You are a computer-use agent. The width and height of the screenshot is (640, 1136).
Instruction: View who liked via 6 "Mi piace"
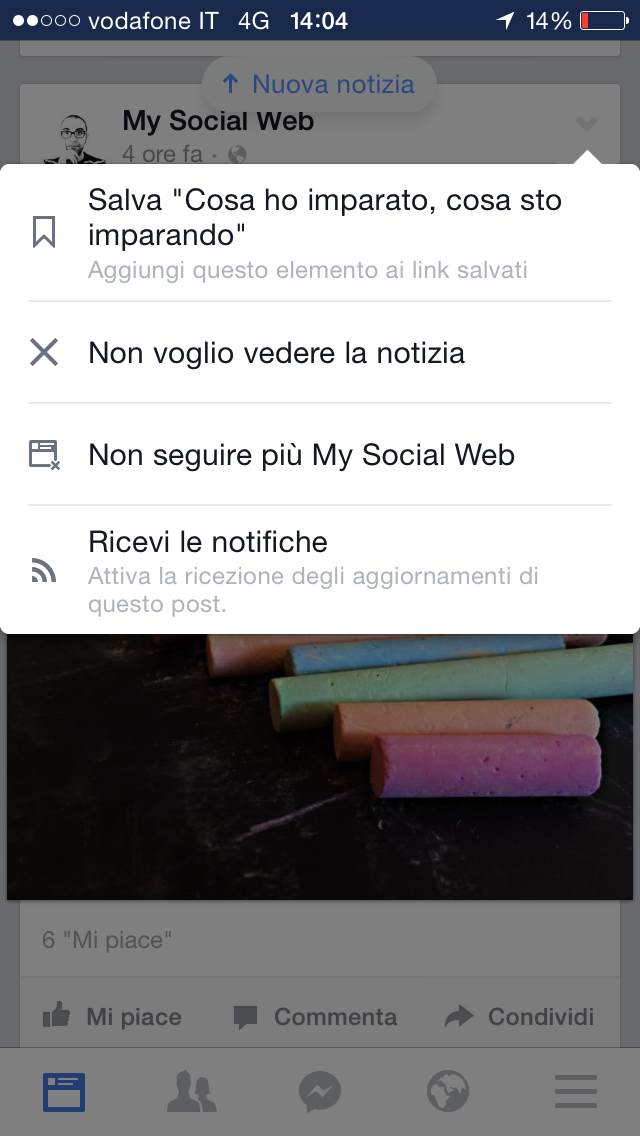(x=107, y=940)
